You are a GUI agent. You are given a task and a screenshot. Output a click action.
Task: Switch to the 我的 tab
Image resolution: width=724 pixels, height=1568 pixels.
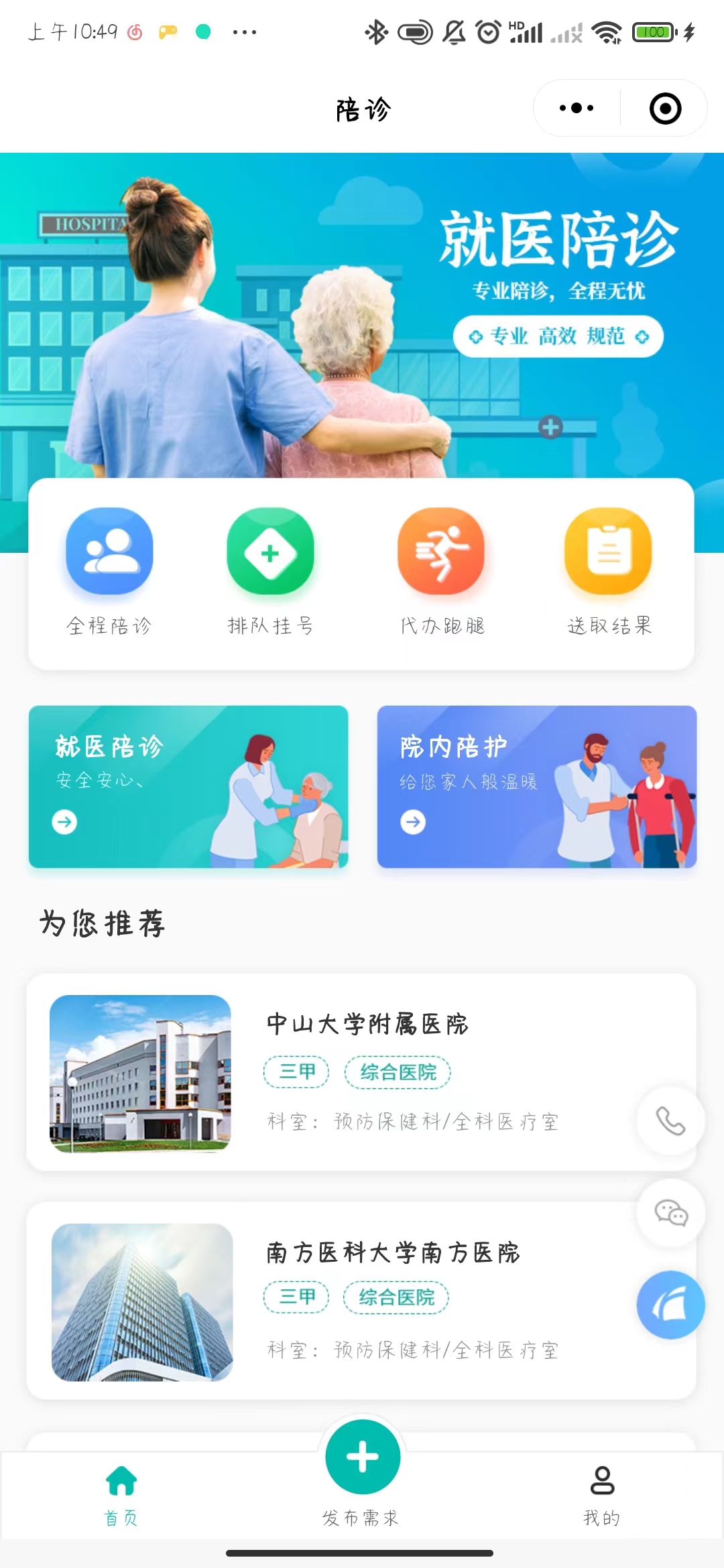tap(602, 1493)
